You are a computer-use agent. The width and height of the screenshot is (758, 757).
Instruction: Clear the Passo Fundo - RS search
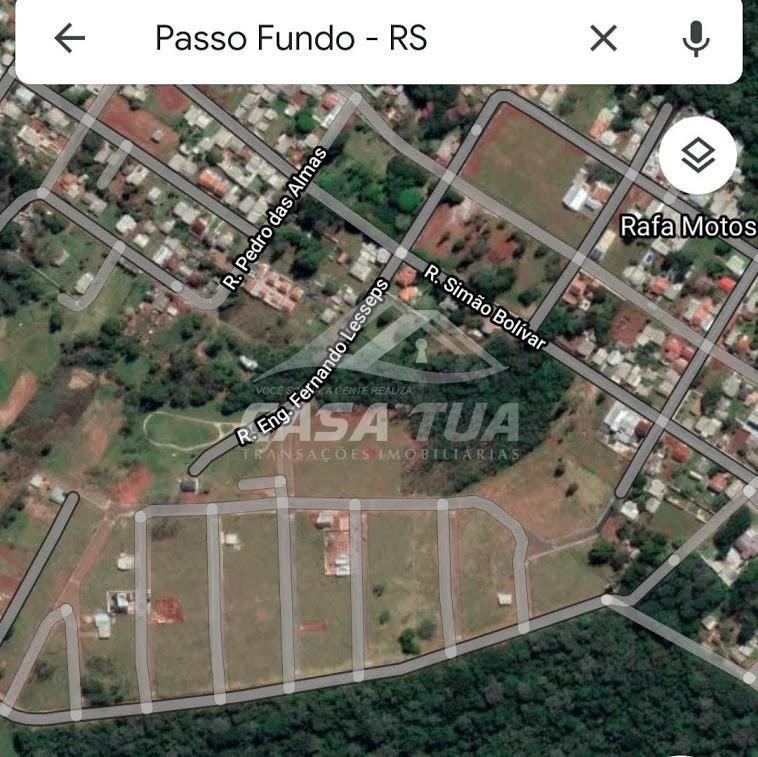pyautogui.click(x=603, y=39)
